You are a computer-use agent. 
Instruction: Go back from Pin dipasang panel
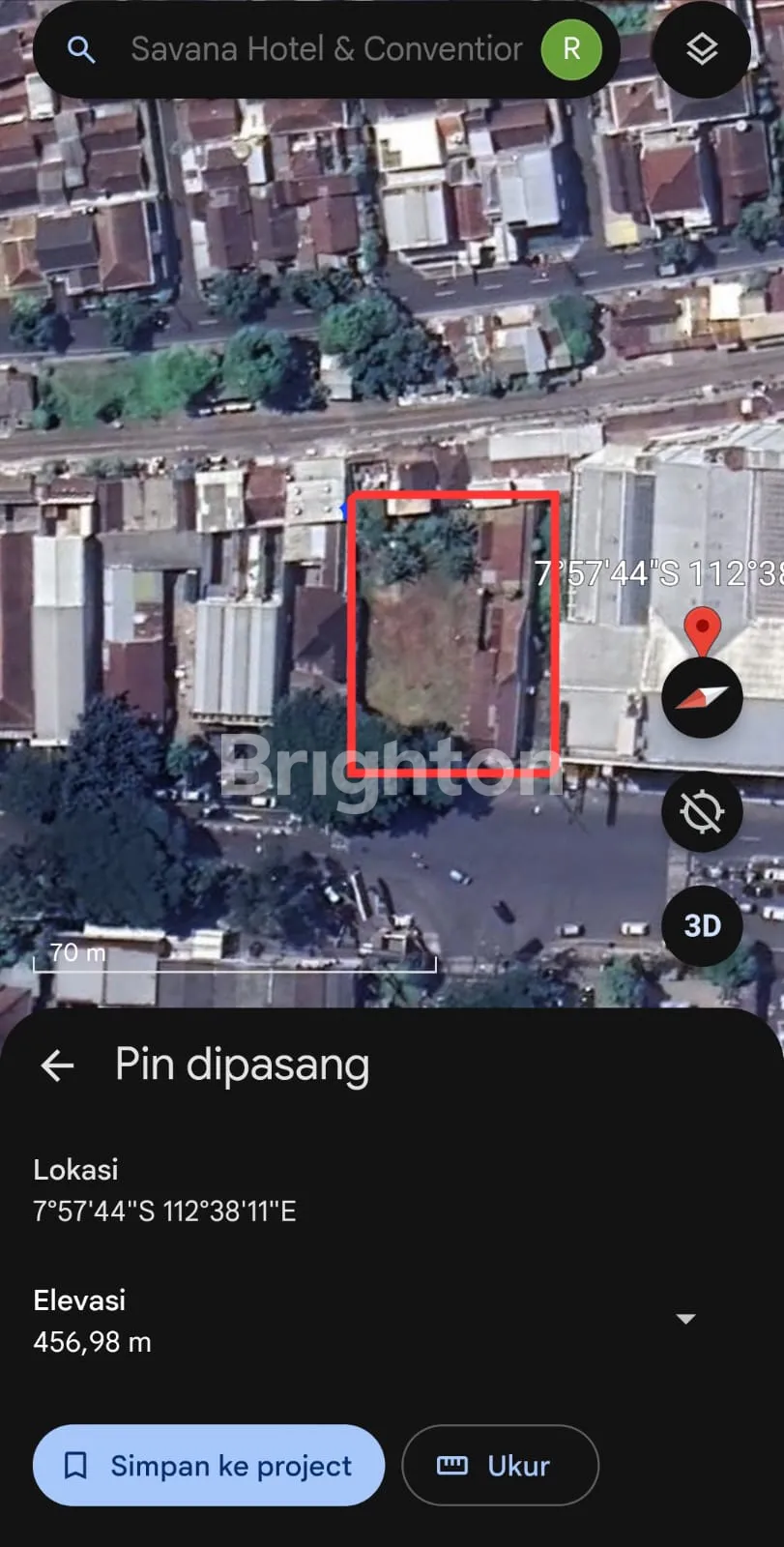click(x=58, y=1065)
